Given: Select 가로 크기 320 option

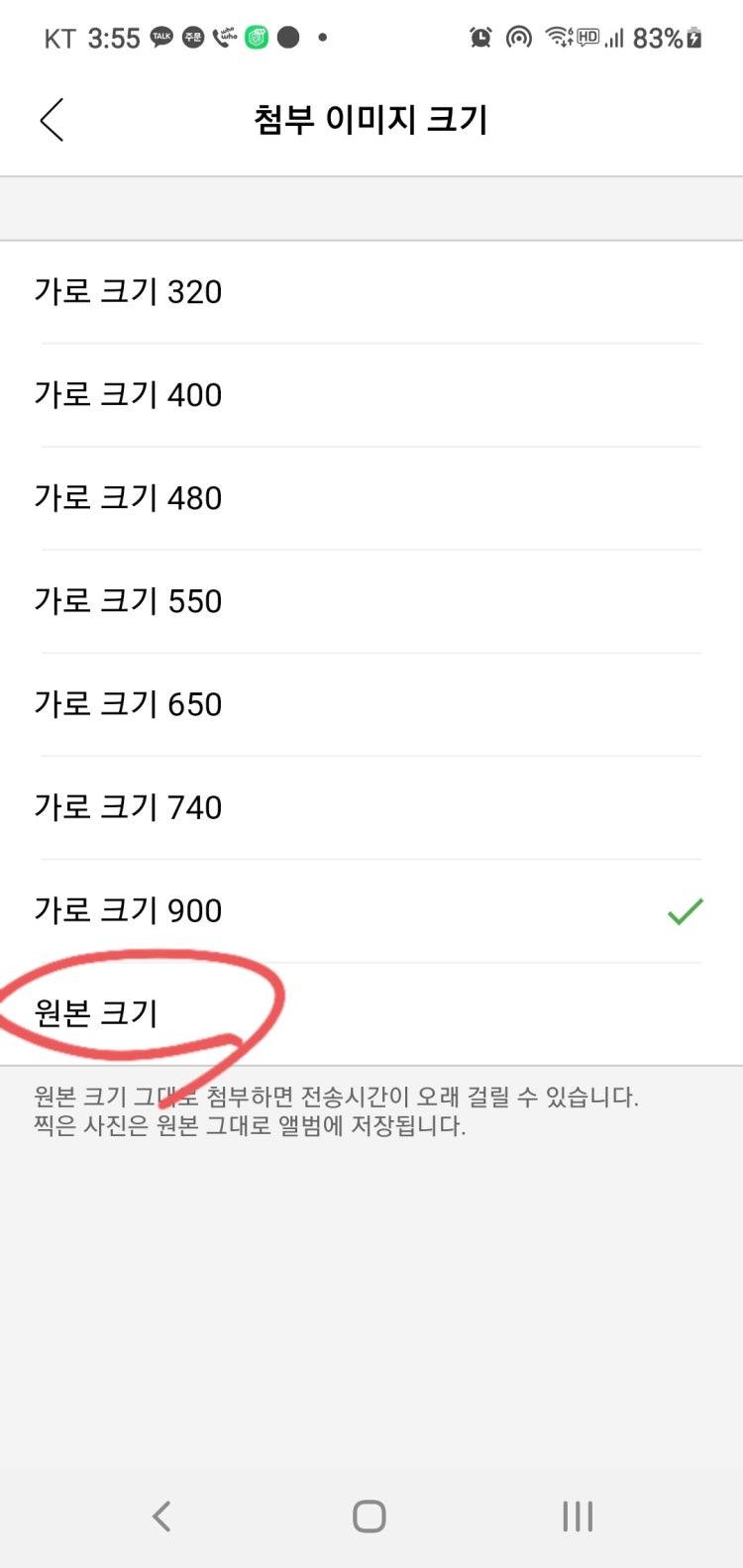Looking at the screenshot, I should (371, 292).
